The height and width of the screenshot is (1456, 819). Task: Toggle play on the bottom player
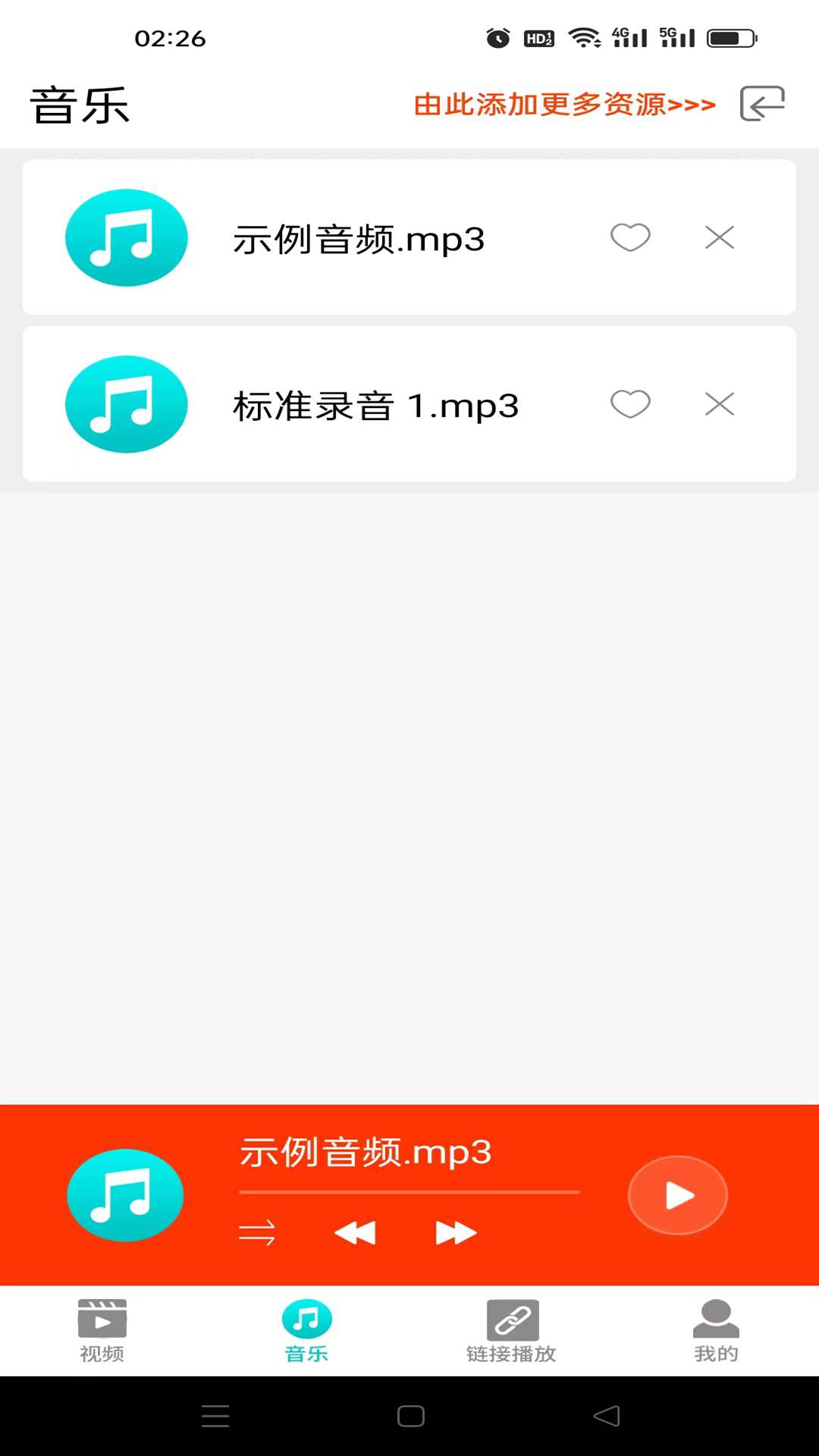point(677,1194)
